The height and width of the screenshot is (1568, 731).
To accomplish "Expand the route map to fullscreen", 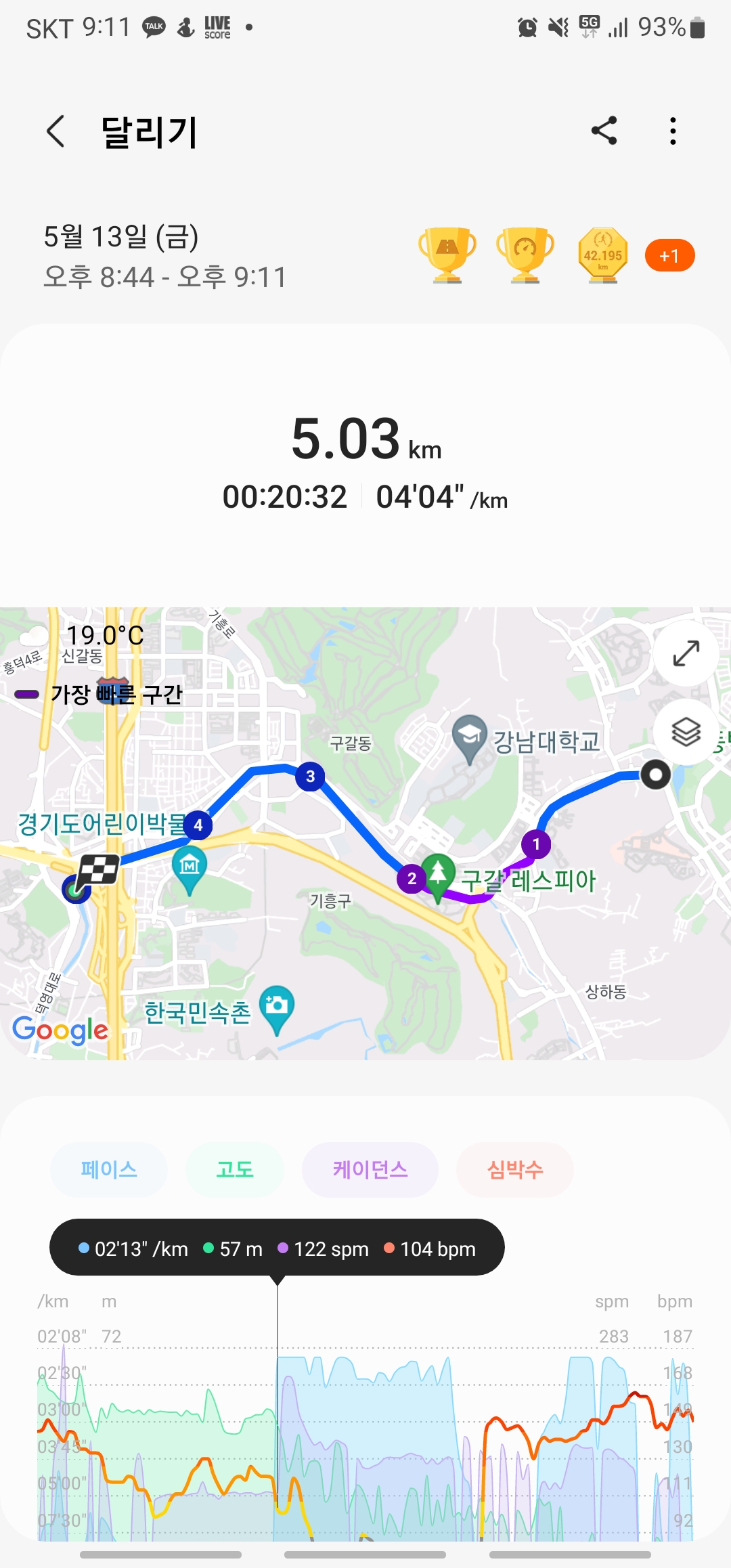I will [686, 653].
